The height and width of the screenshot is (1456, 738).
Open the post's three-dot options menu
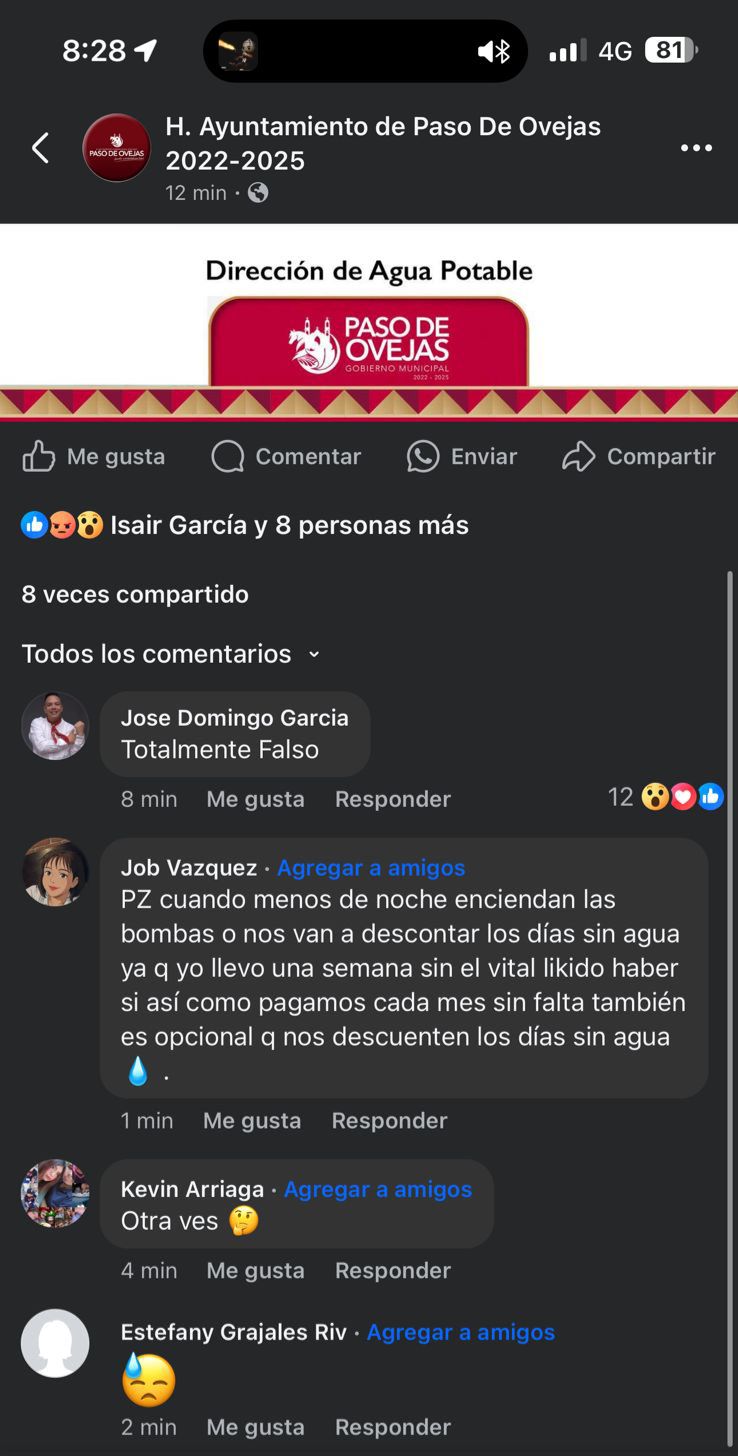696,148
